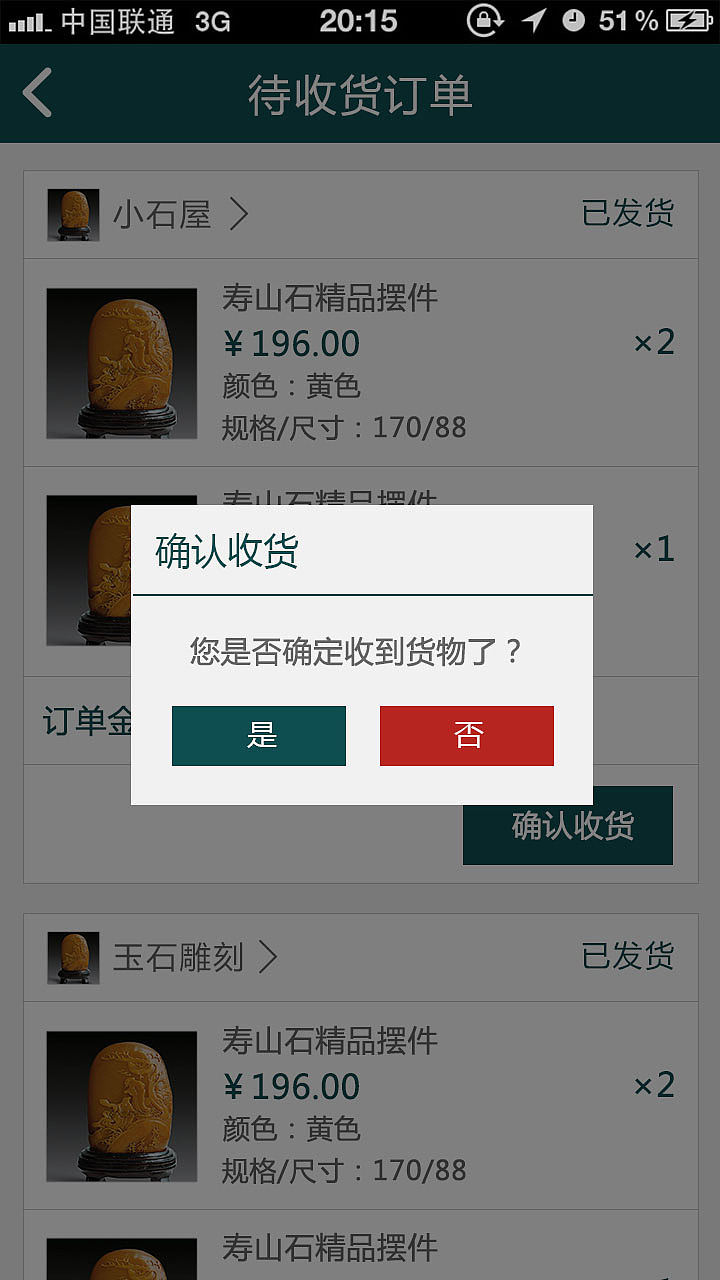
Task: Expand the 小石屋 store via its chevron
Action: pyautogui.click(x=240, y=213)
